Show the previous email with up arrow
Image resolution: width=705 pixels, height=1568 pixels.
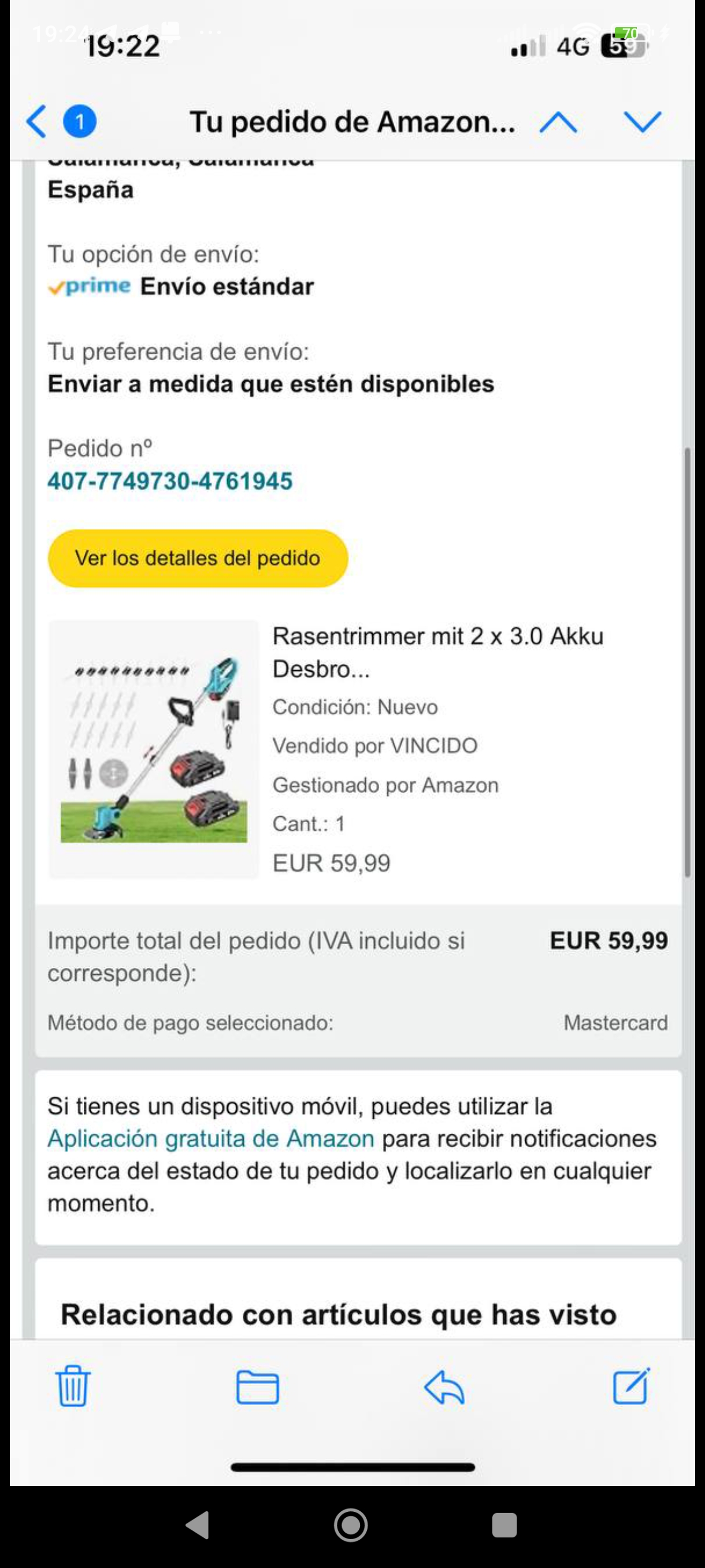[x=558, y=123]
